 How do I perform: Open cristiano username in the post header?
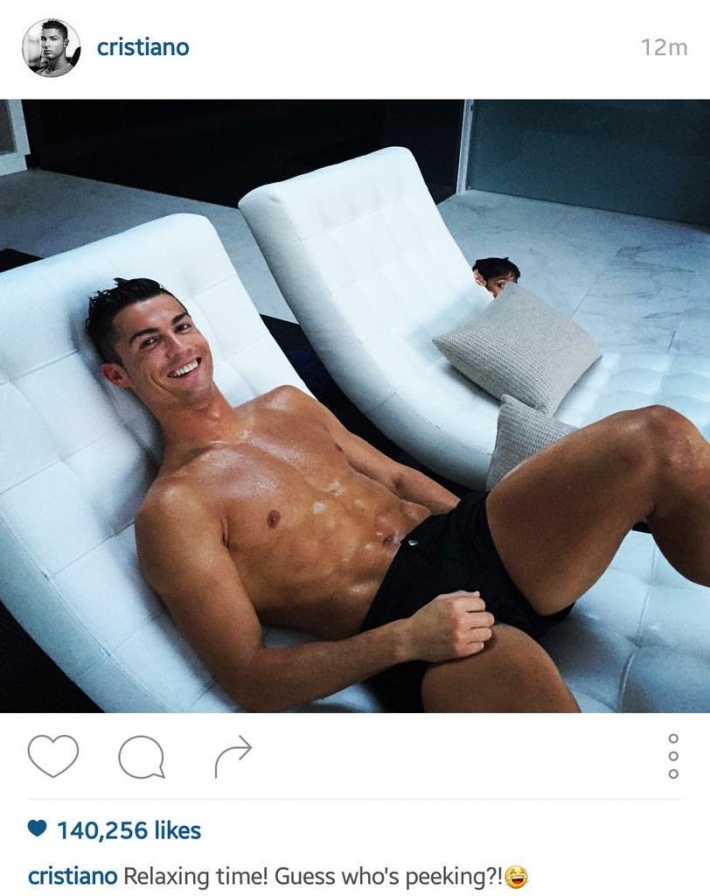coord(142,48)
